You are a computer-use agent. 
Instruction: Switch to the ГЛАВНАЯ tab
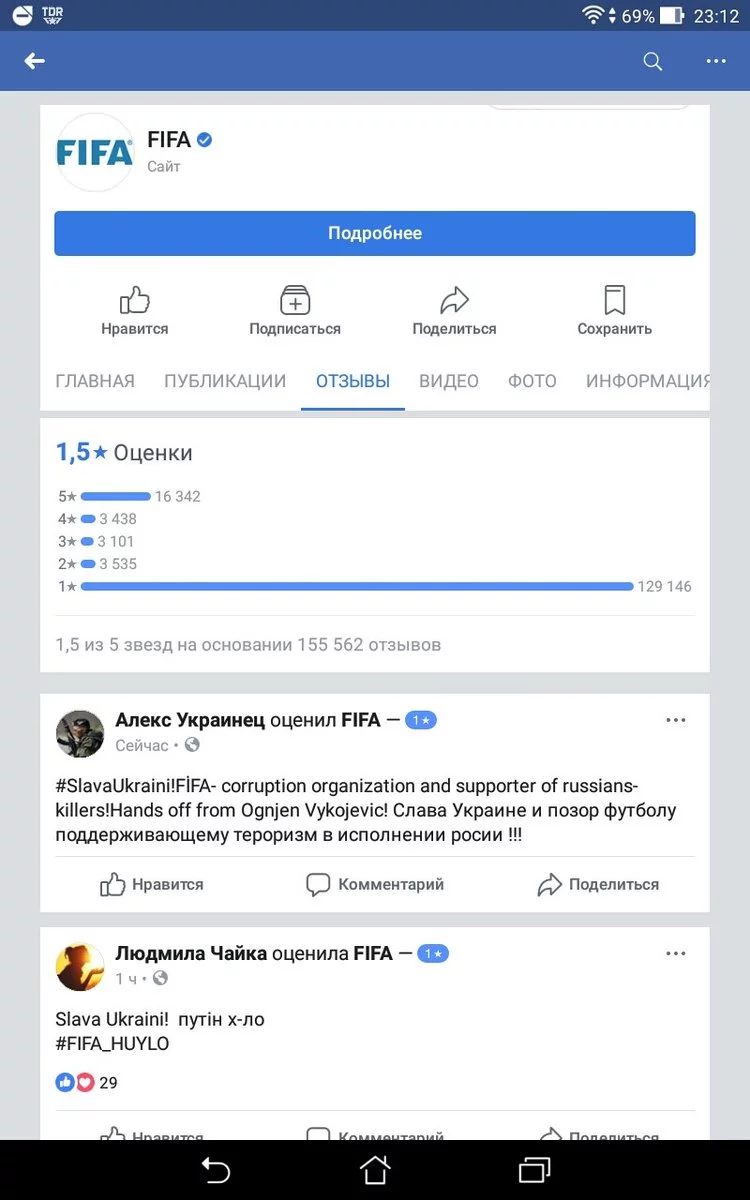pyautogui.click(x=95, y=381)
